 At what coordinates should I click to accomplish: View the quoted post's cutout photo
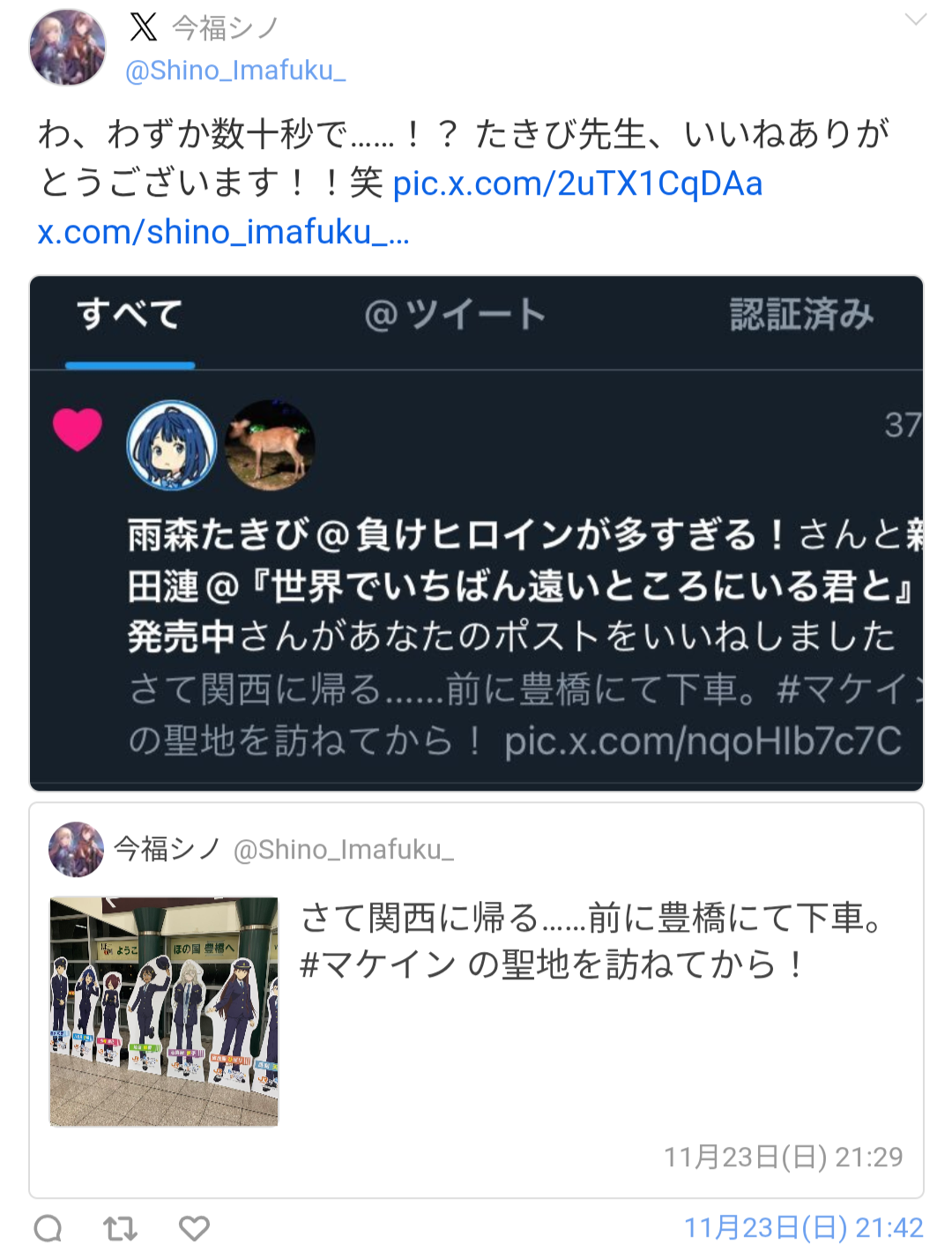tap(164, 1011)
